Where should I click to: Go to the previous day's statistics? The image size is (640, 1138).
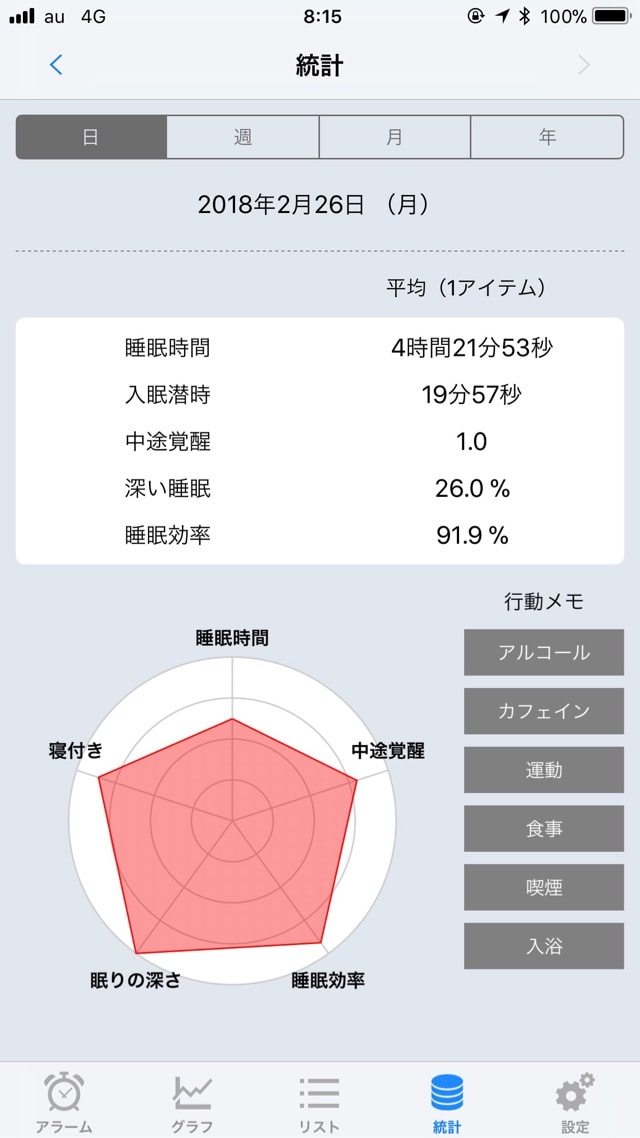[x=56, y=65]
